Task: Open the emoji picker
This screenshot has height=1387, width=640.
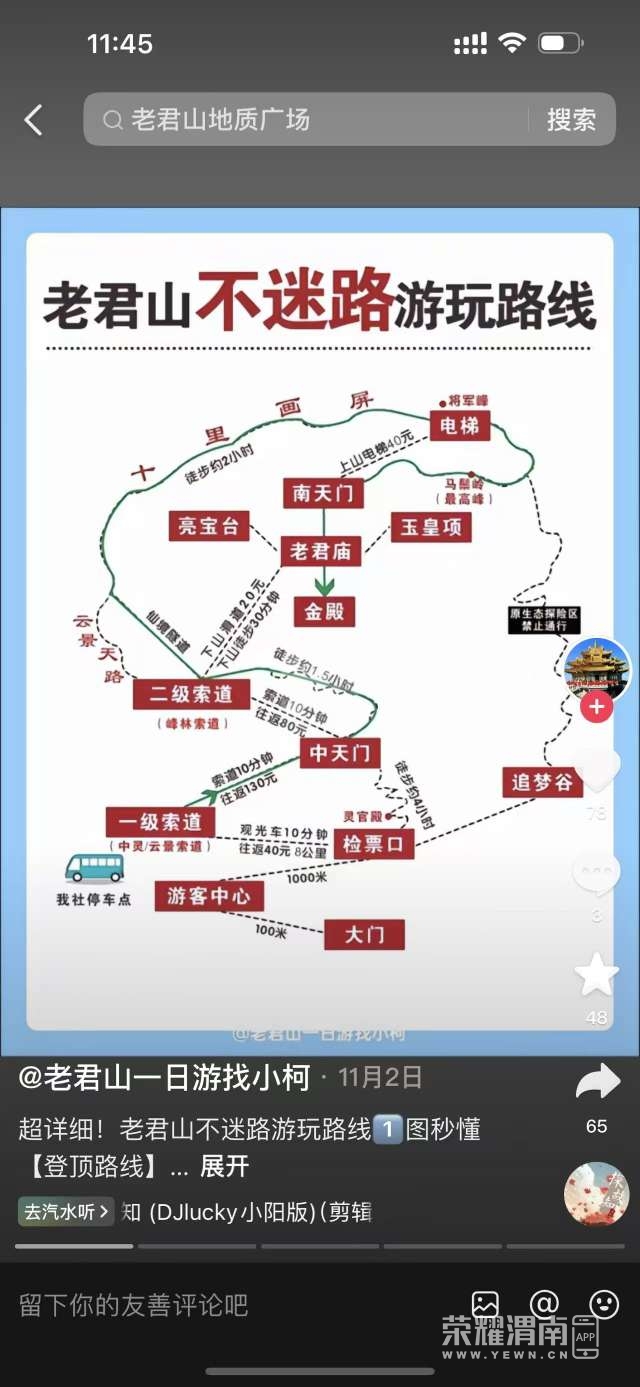Action: (x=603, y=1304)
